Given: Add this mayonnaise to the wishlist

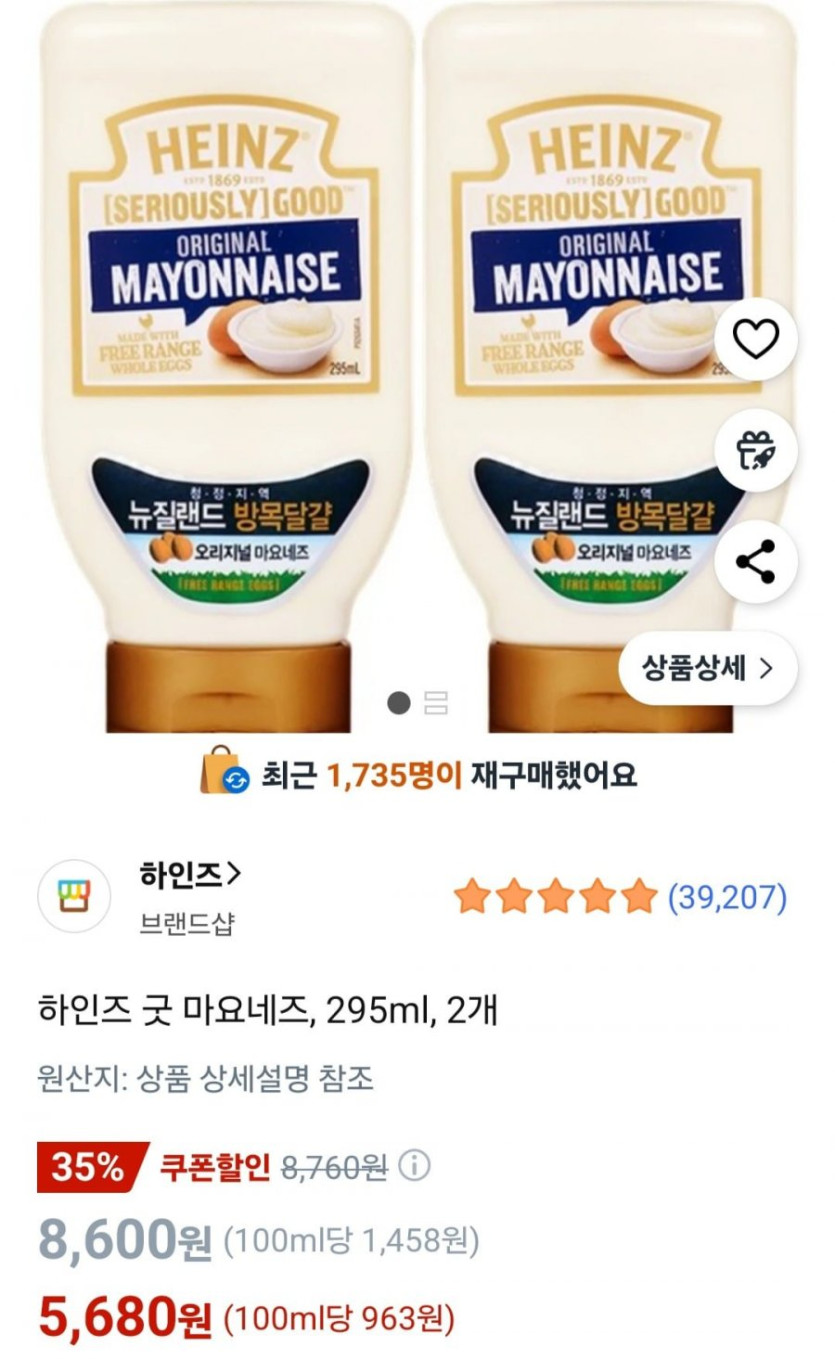Looking at the screenshot, I should point(756,341).
